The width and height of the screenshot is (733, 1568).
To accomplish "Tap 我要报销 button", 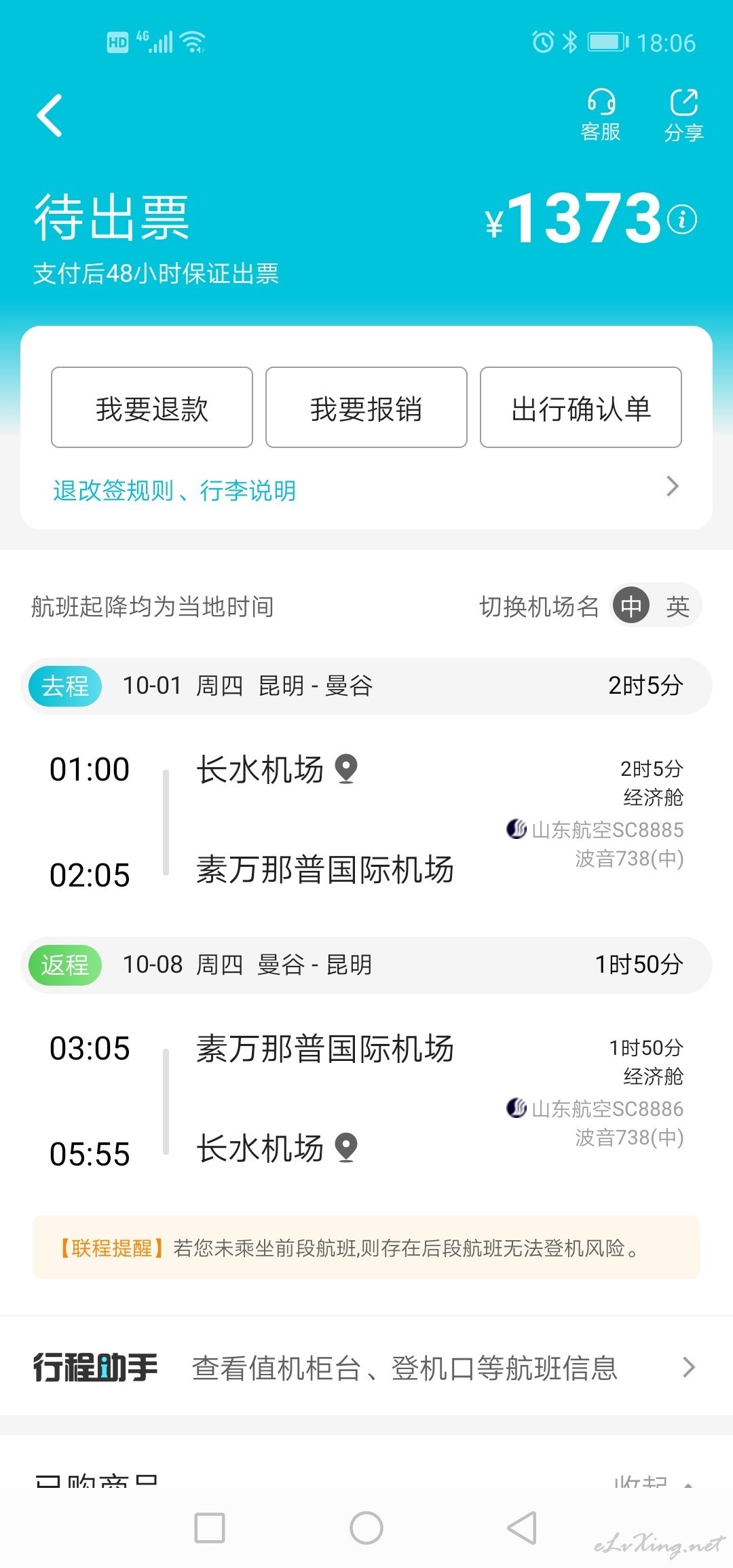I will 366,407.
